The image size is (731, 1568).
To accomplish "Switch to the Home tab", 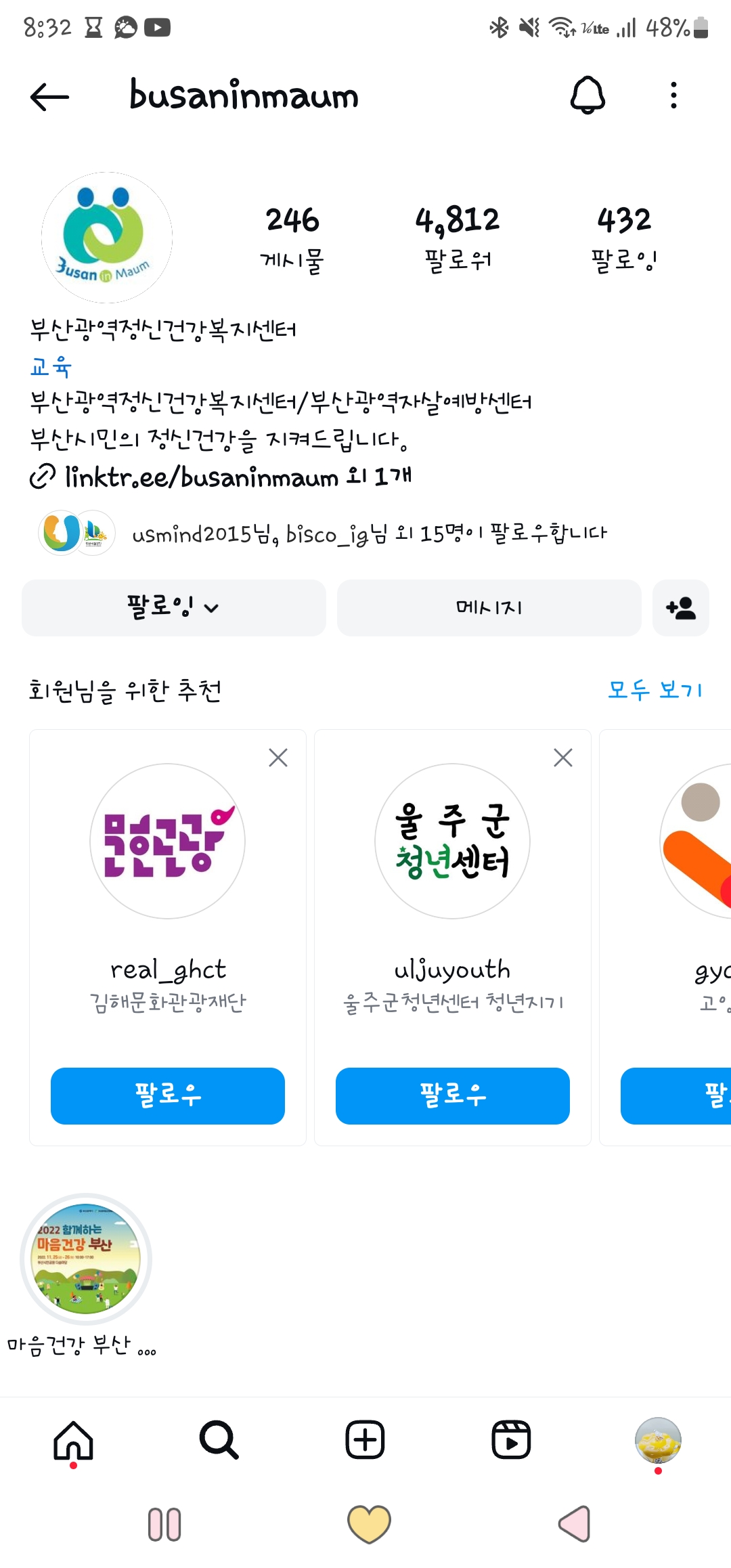I will pos(73,1440).
